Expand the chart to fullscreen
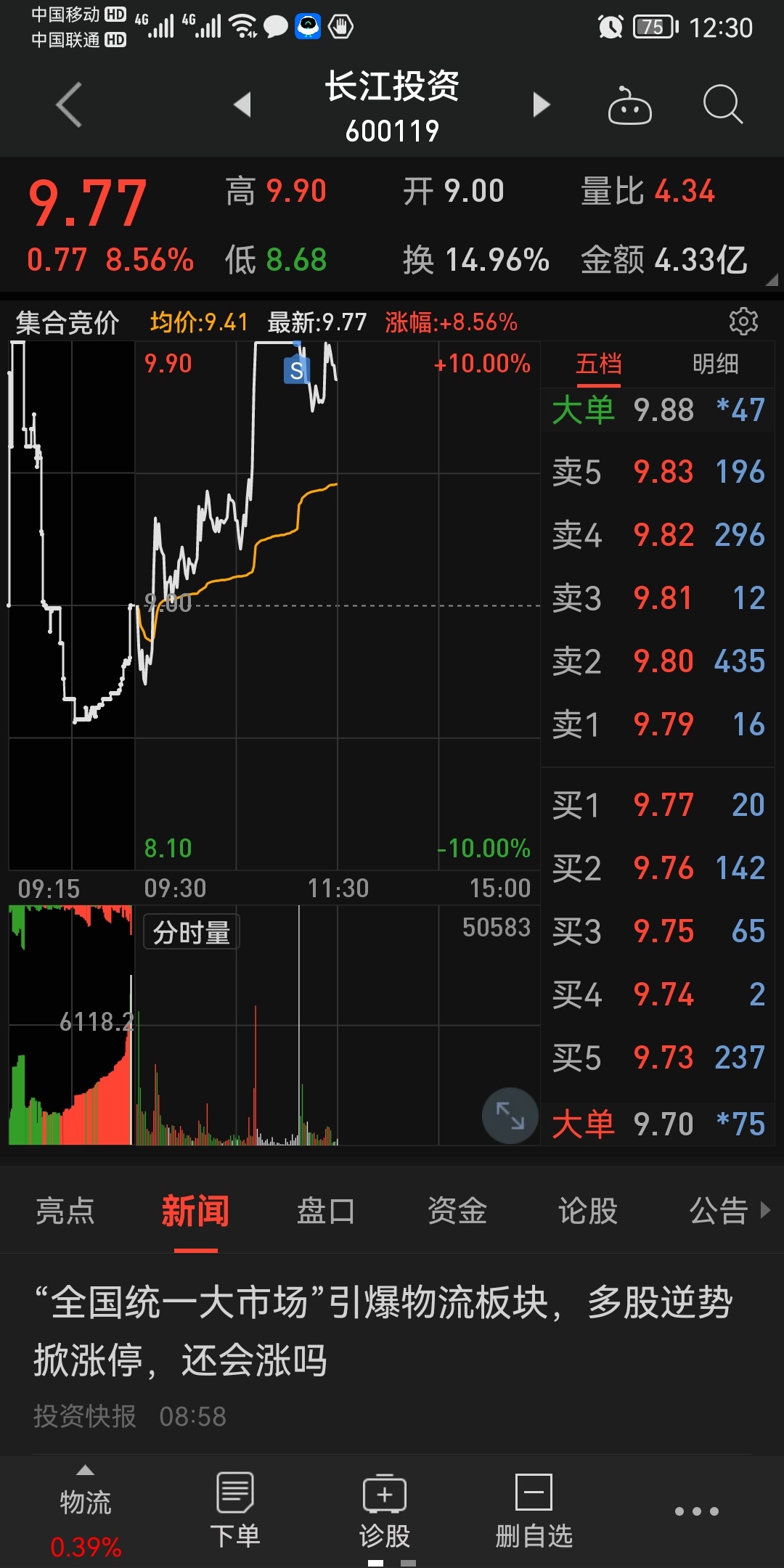The image size is (784, 1568). pos(510,1116)
